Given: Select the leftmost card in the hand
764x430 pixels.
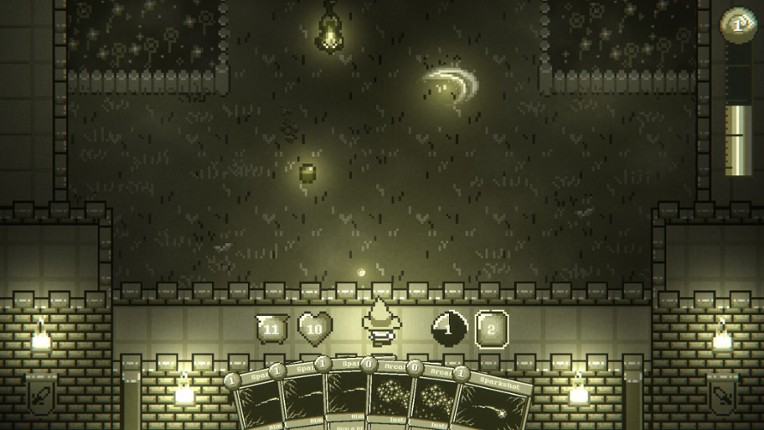Looking at the screenshot, I should (255, 405).
